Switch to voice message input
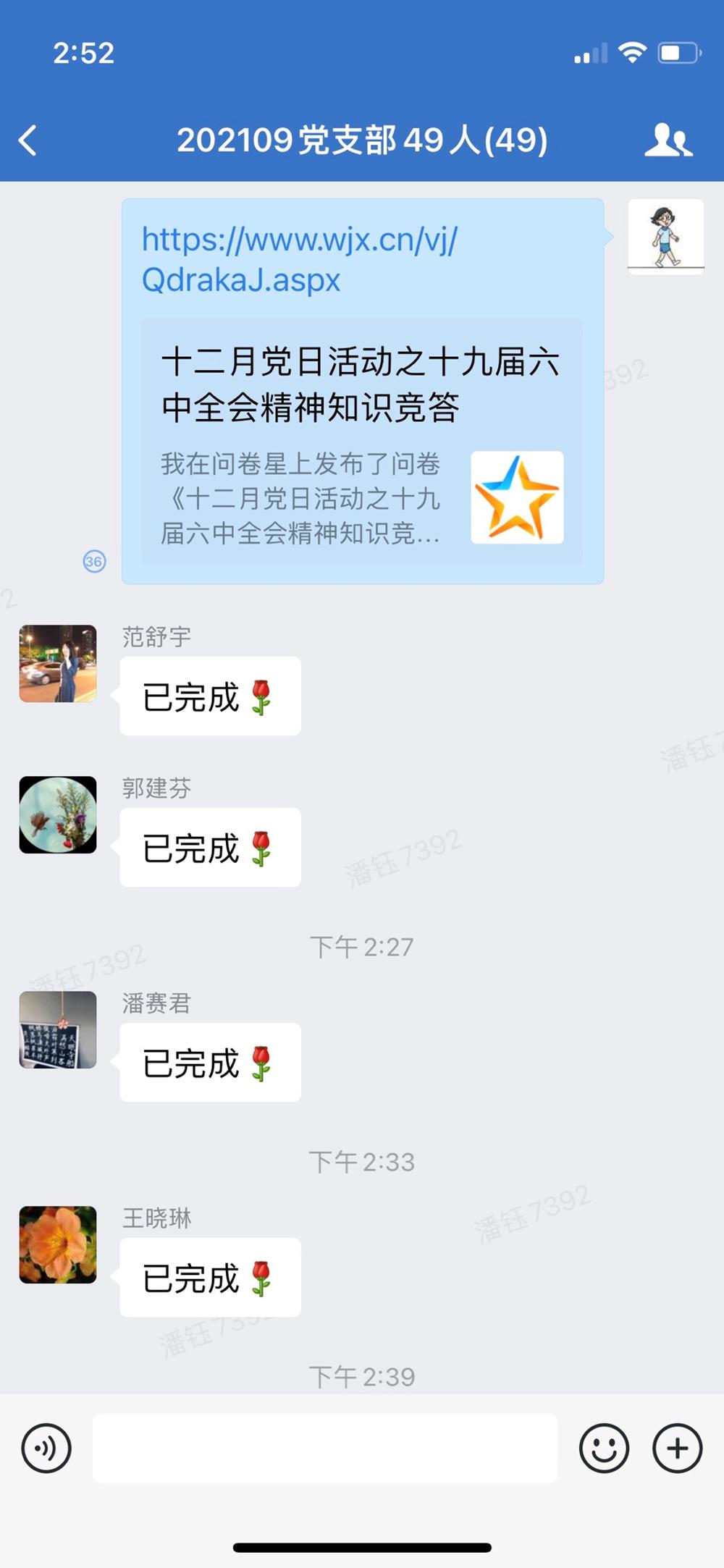This screenshot has width=724, height=1568. [46, 1449]
